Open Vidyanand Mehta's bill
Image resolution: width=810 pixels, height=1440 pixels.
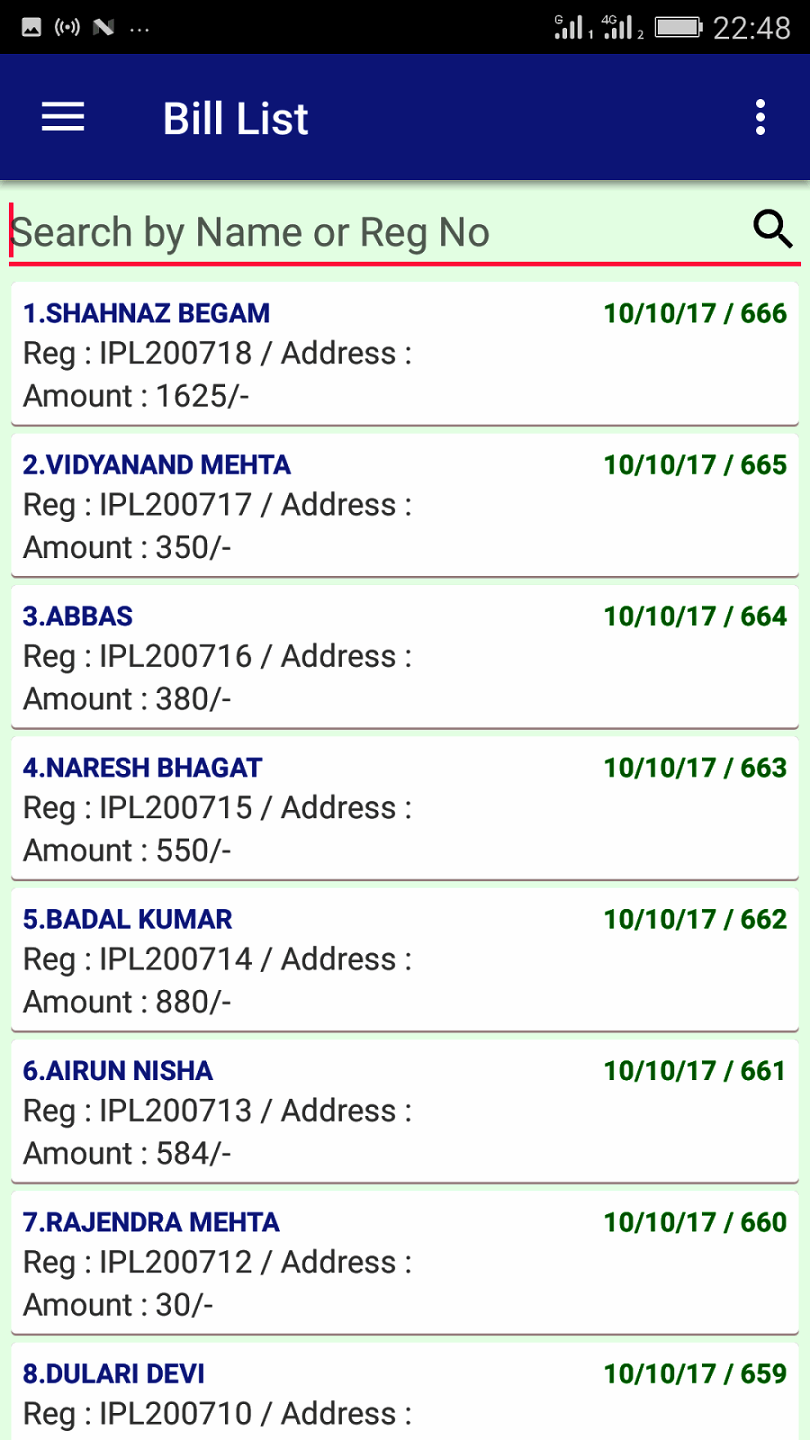404,505
